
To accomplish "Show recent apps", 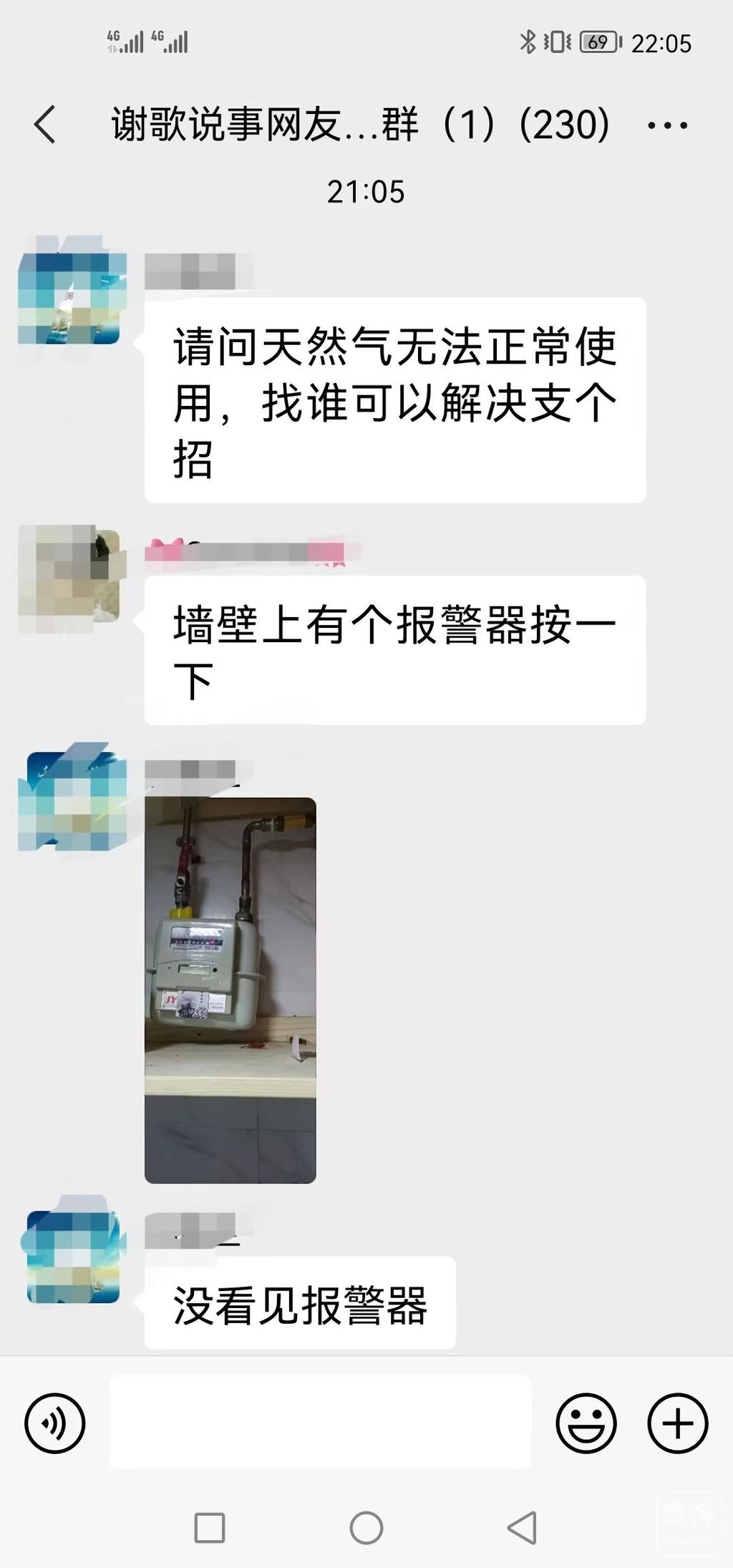I will click(x=210, y=1527).
